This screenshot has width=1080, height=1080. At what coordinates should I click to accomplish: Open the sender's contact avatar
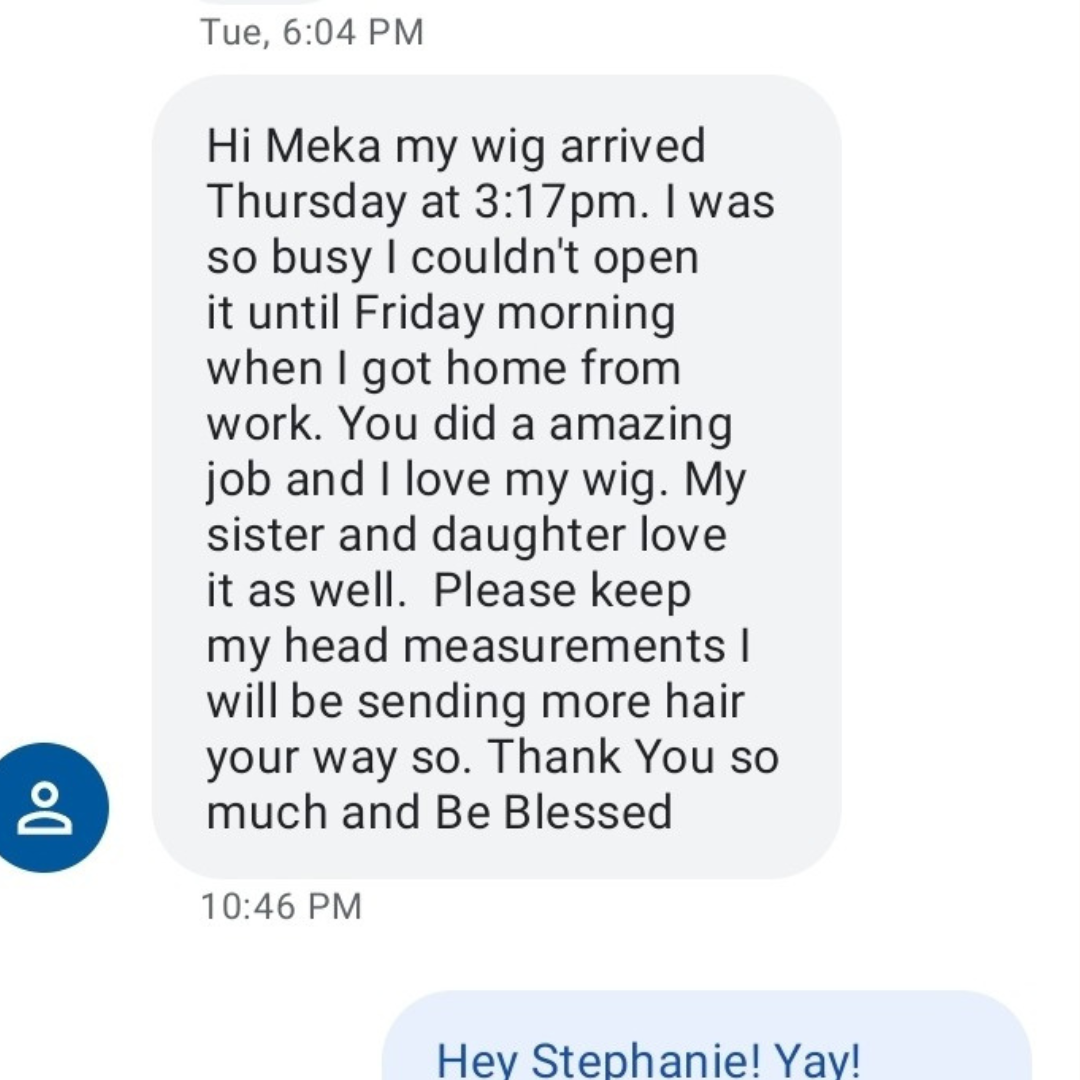click(45, 807)
